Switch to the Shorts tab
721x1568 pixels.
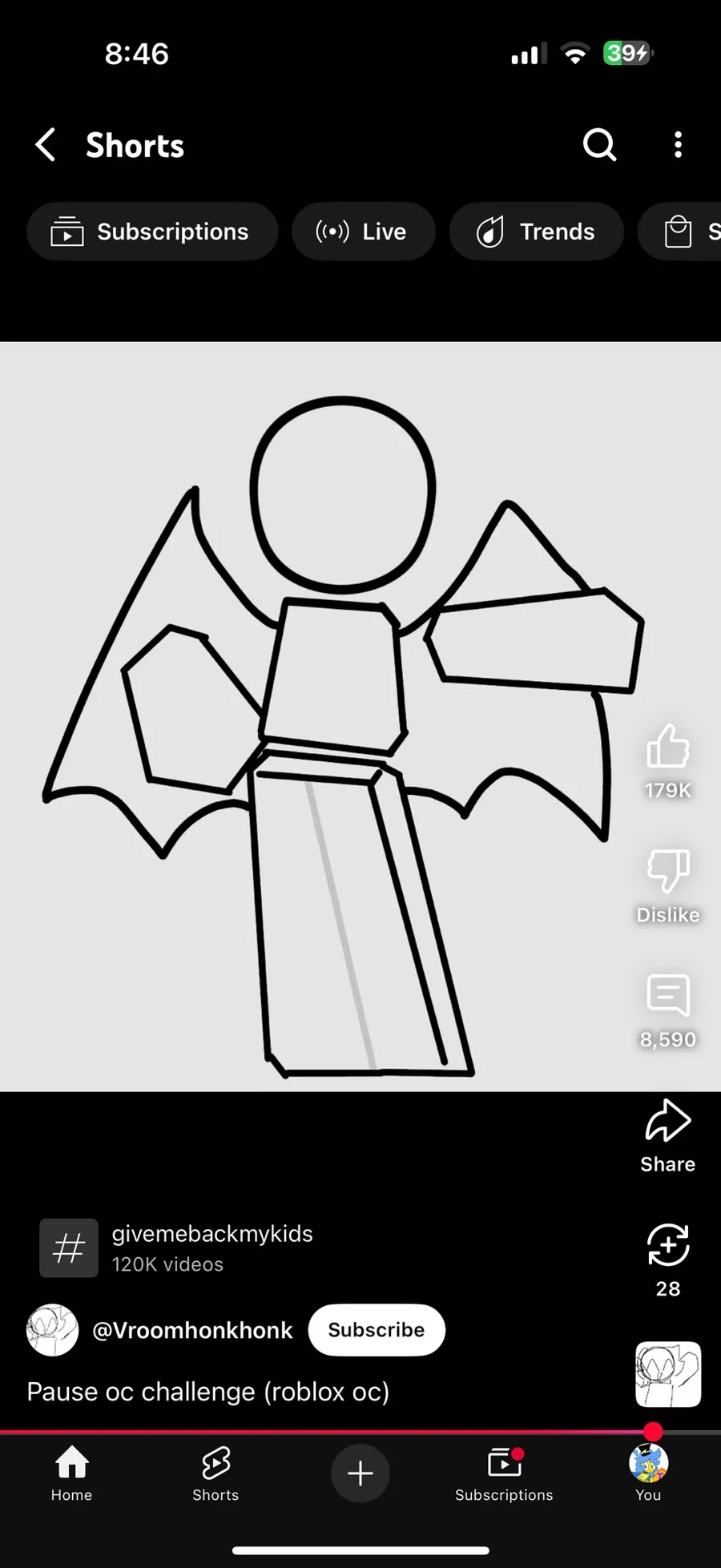click(215, 1473)
